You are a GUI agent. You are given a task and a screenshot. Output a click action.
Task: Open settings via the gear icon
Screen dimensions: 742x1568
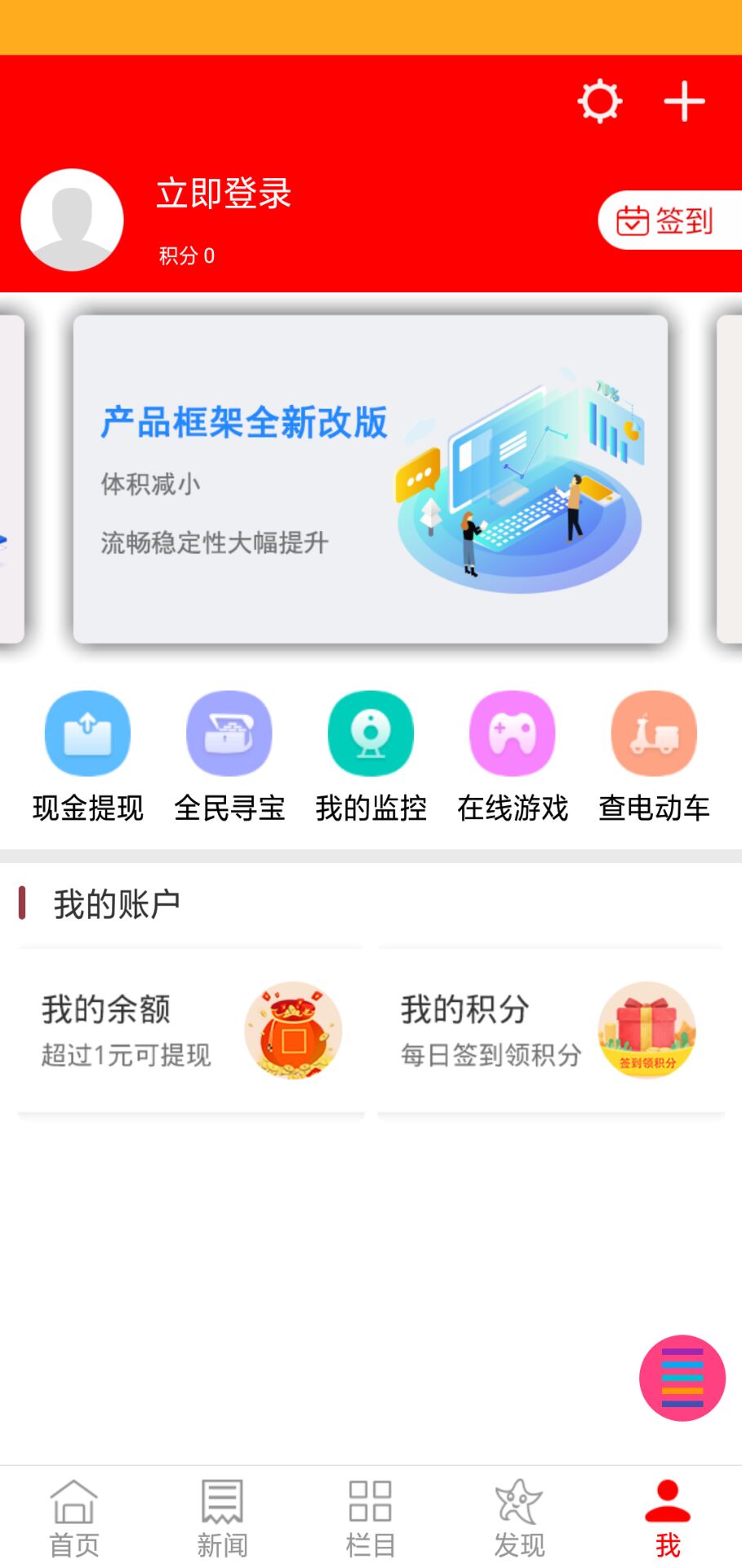coord(600,101)
